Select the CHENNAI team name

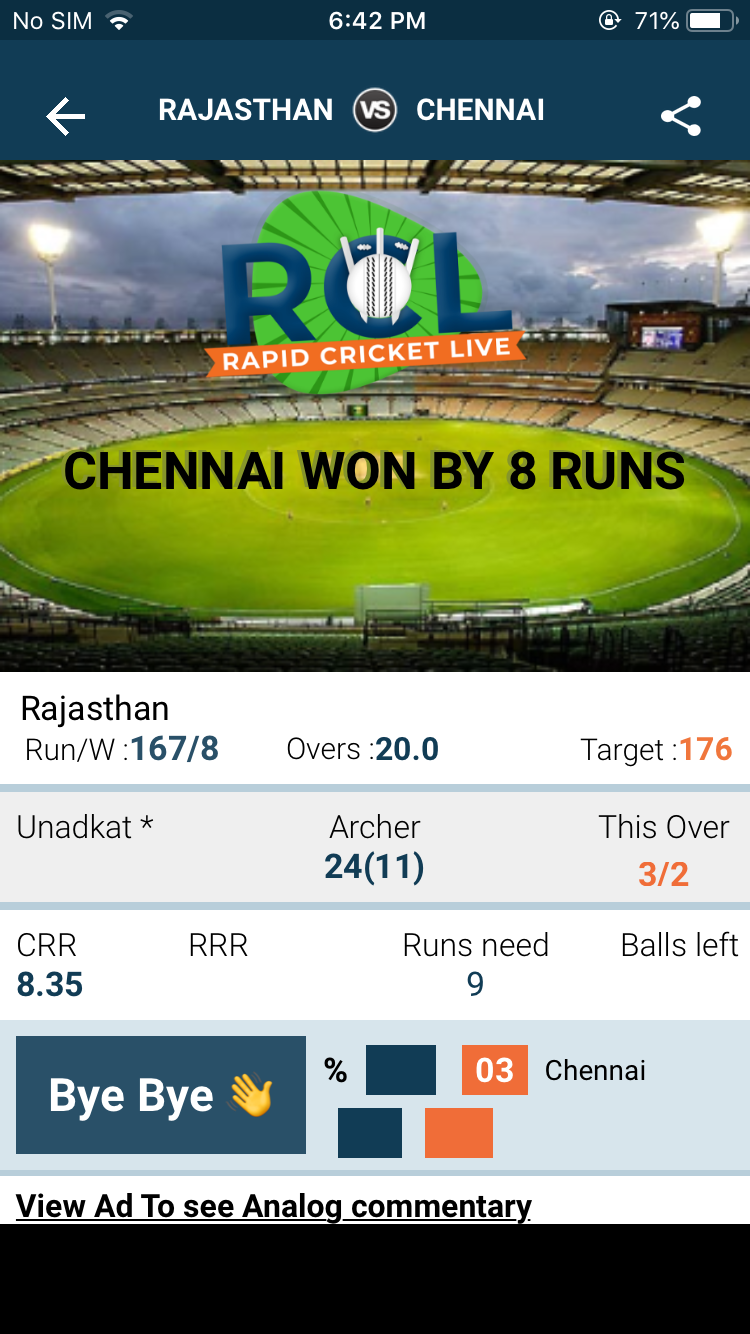point(481,111)
